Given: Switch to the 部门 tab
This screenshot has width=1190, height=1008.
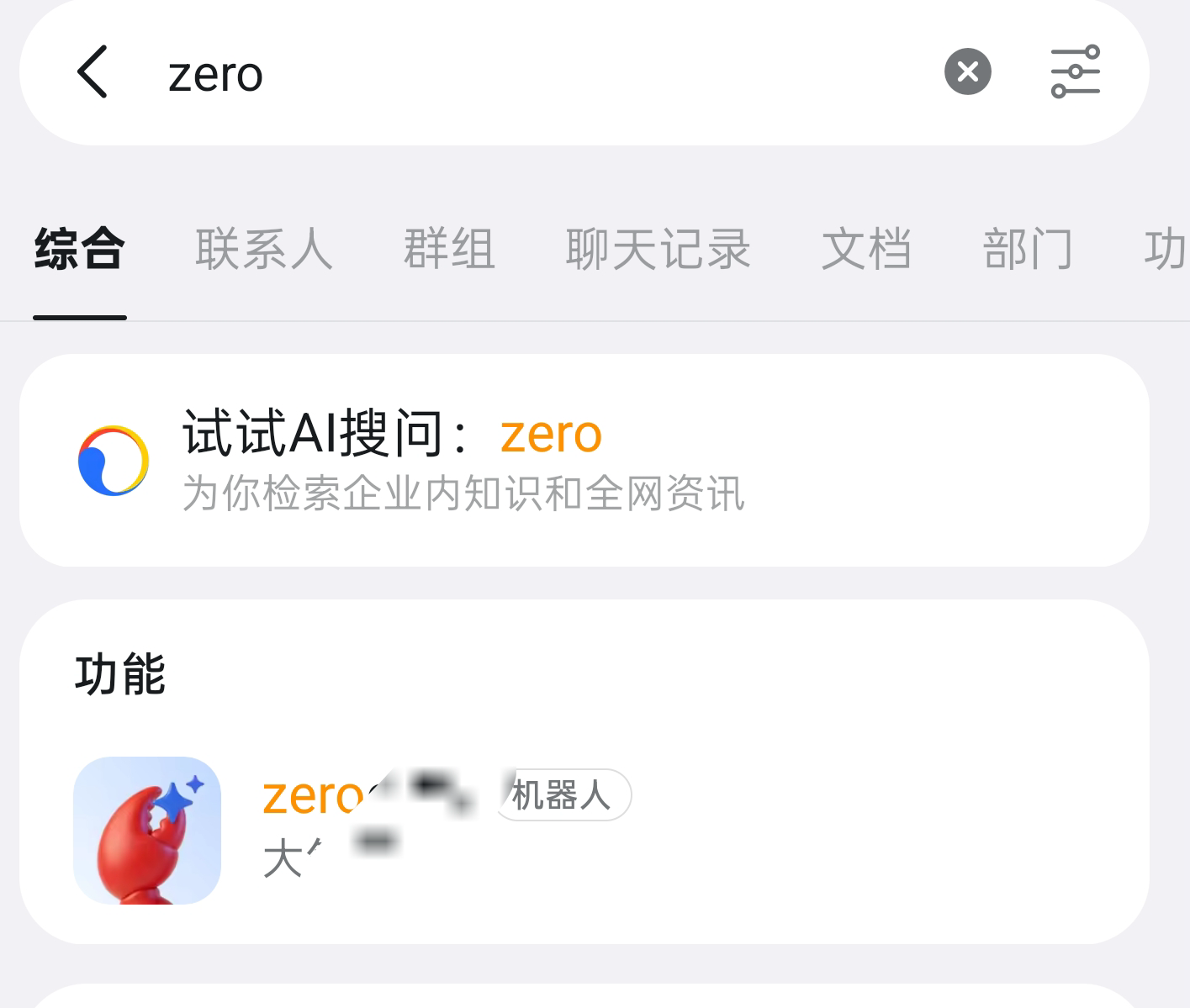Looking at the screenshot, I should [1028, 250].
